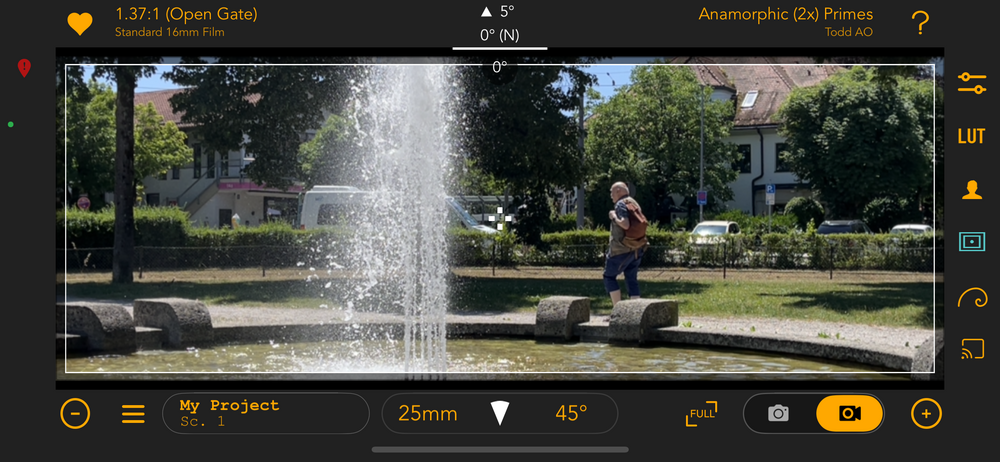1000x462 pixels.
Task: Tap the heart favorites icon
Action: click(80, 23)
